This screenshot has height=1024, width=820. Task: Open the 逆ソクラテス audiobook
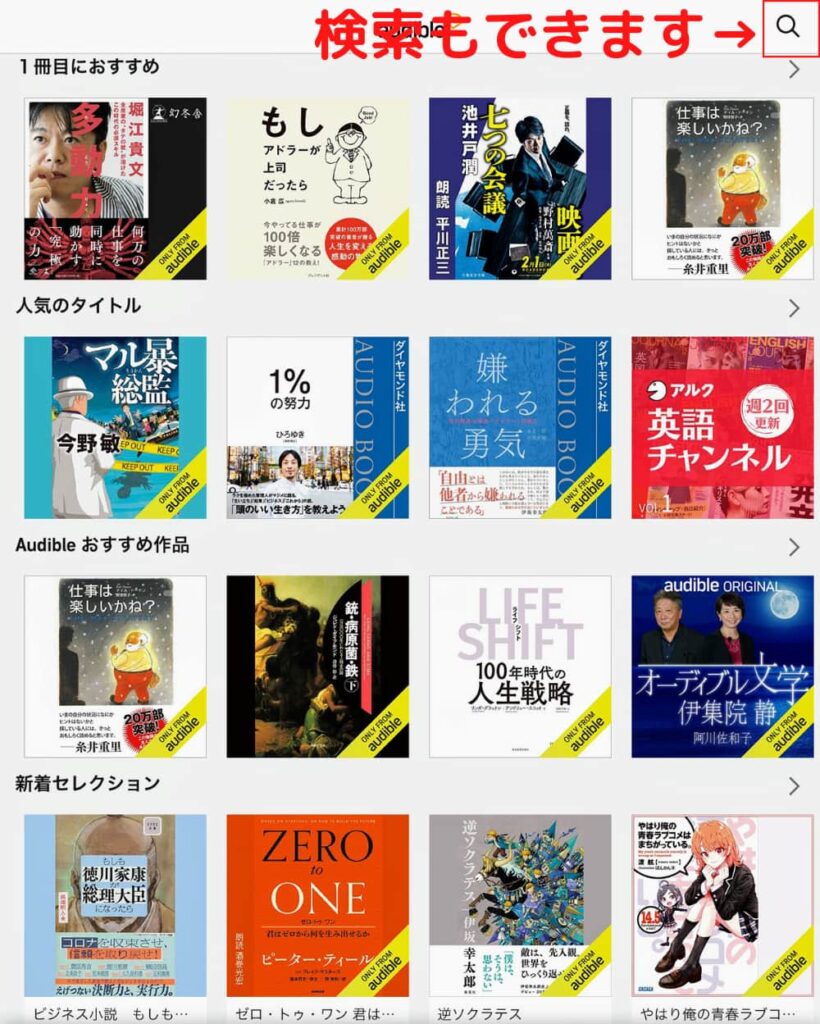tap(520, 905)
